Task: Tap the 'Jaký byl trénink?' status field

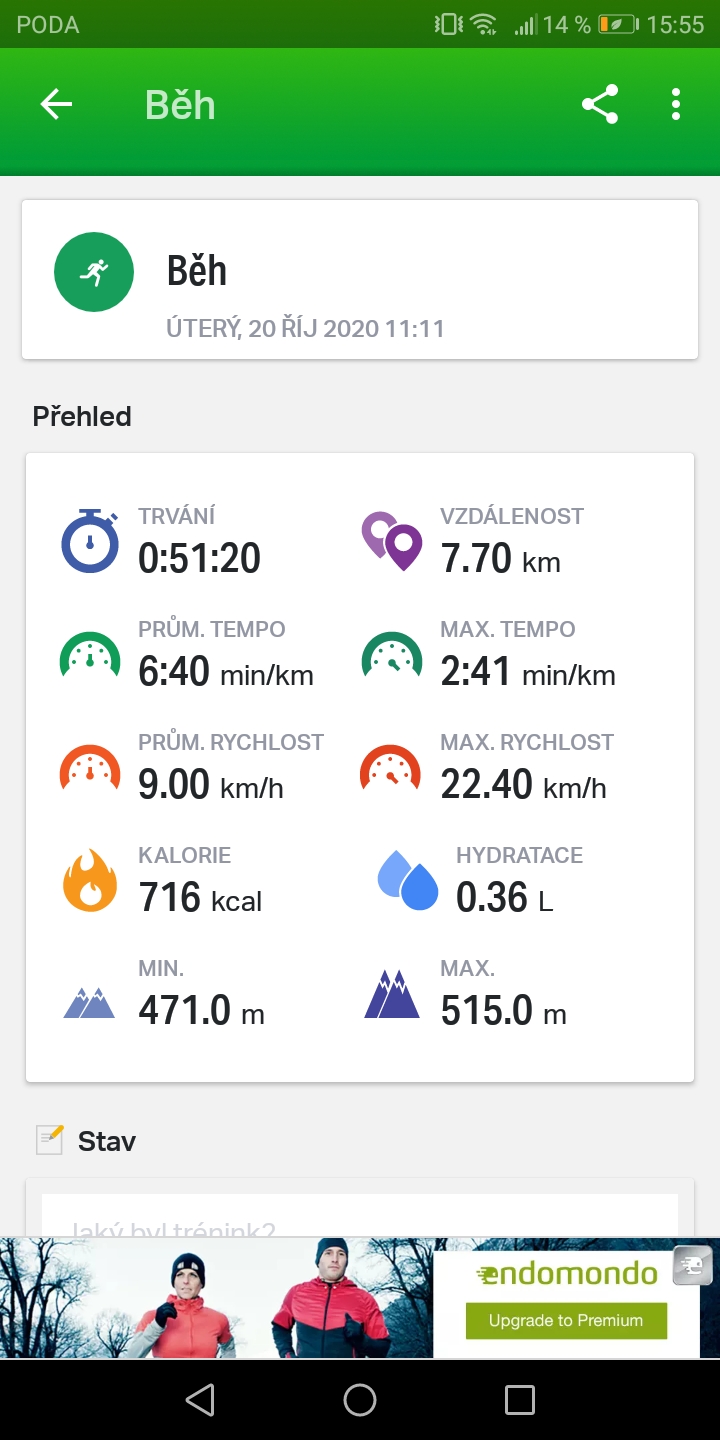Action: click(x=360, y=1216)
